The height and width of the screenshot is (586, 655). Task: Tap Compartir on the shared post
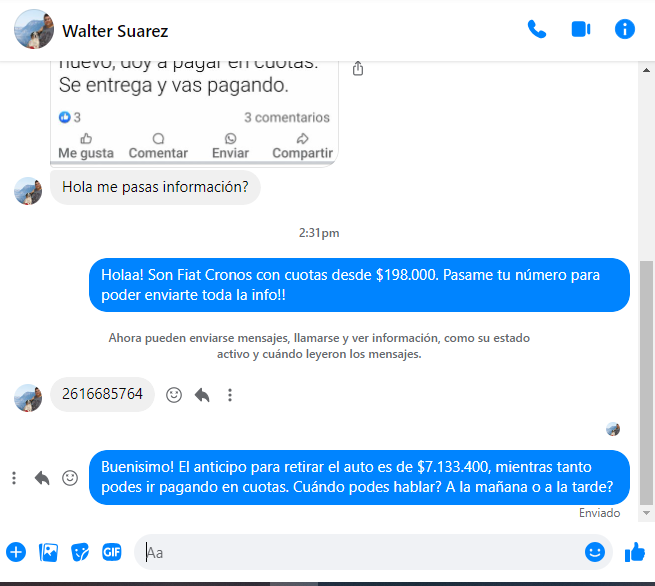pyautogui.click(x=302, y=146)
